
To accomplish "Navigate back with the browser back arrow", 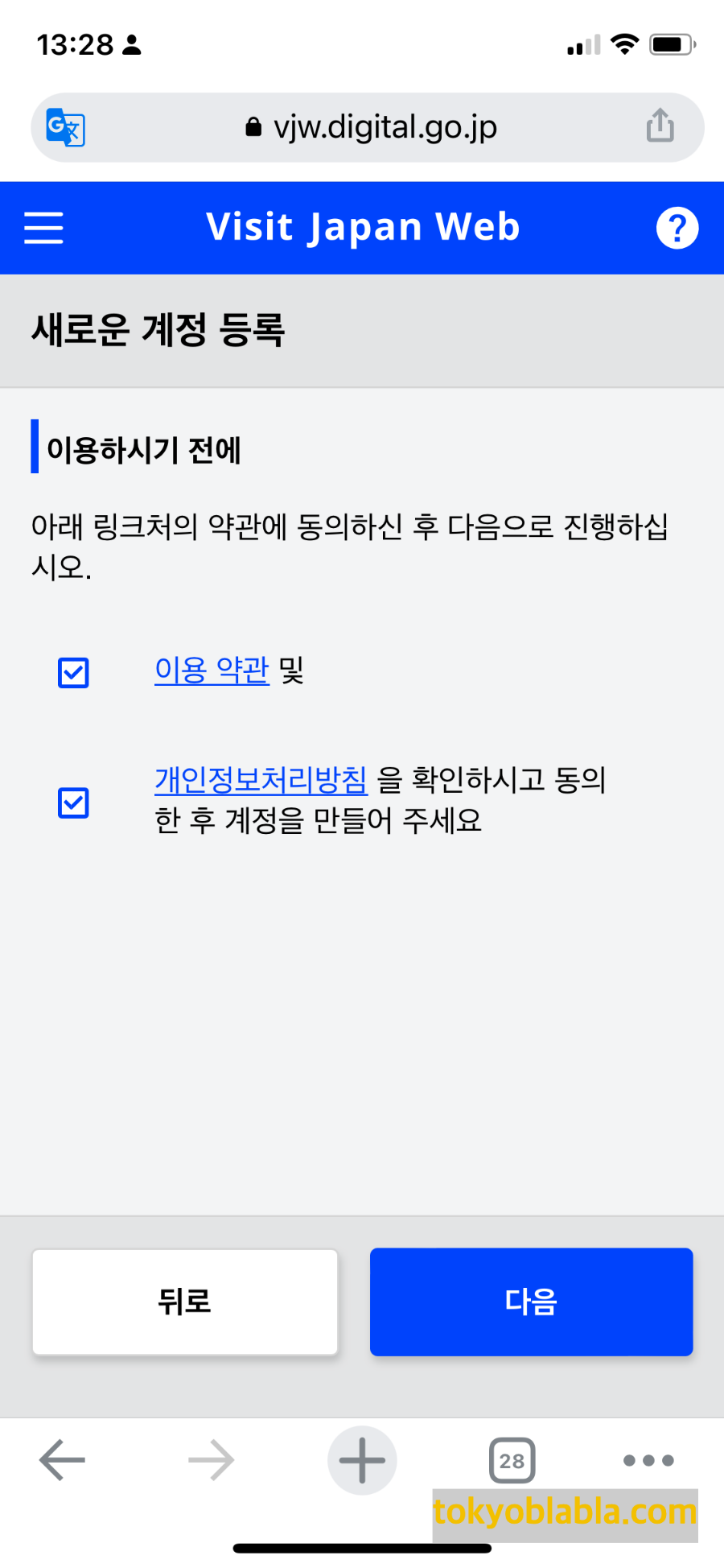I will 62,1460.
